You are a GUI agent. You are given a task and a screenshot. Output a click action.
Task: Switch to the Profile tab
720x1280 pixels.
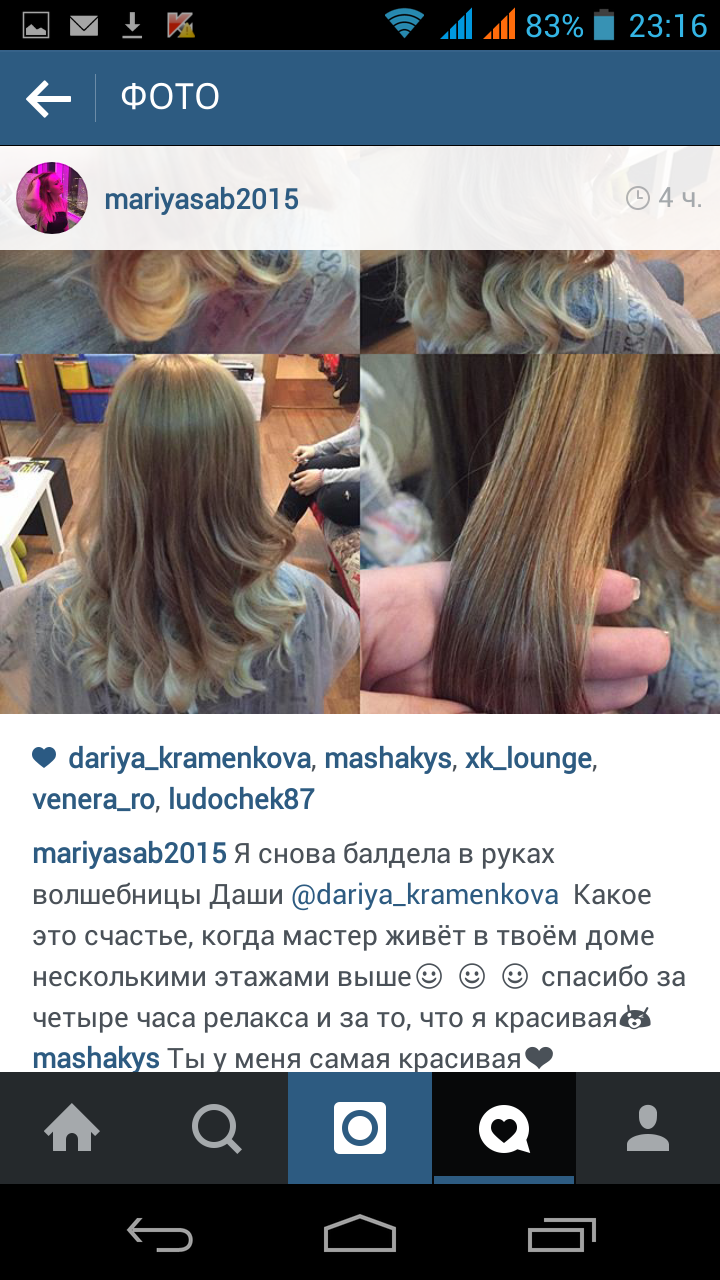(x=648, y=1129)
